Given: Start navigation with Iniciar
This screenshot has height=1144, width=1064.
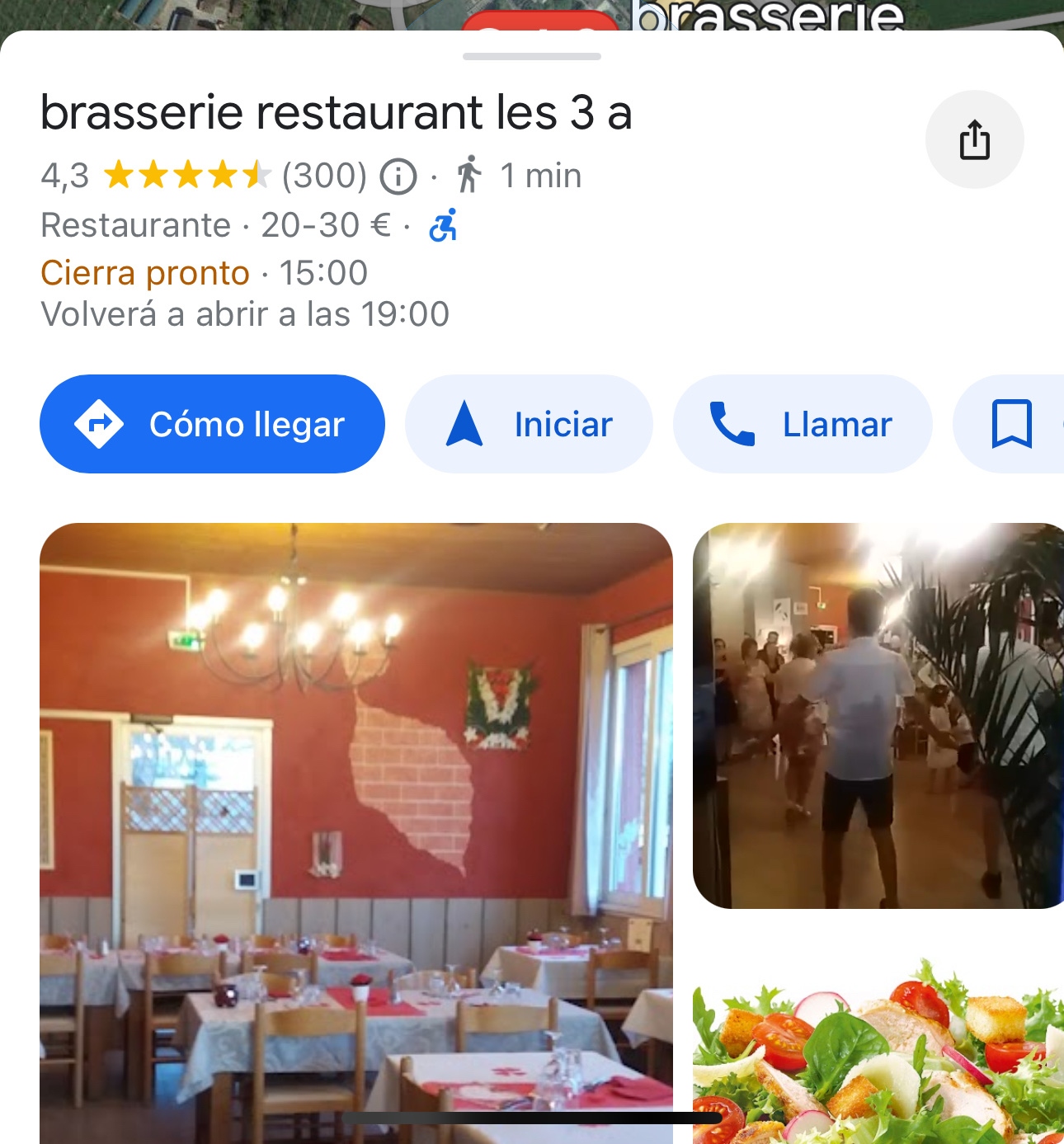Looking at the screenshot, I should pyautogui.click(x=529, y=424).
